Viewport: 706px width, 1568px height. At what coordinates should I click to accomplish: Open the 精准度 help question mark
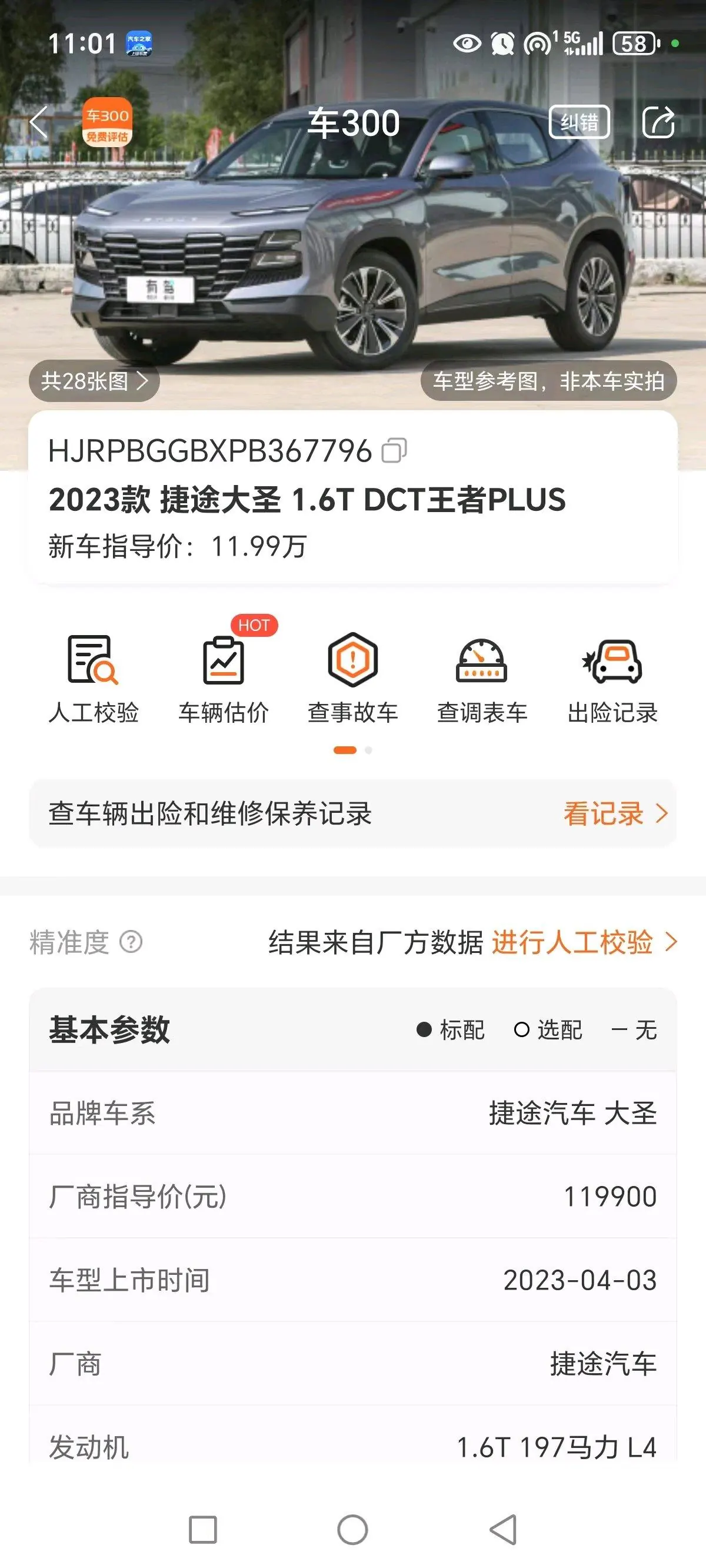coord(131,942)
